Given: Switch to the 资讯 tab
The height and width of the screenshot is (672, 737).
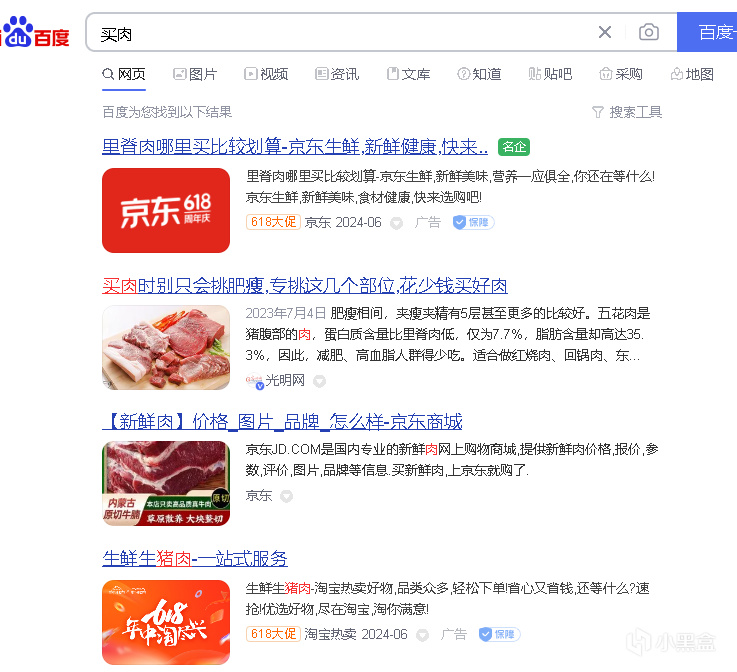Looking at the screenshot, I should pos(337,74).
